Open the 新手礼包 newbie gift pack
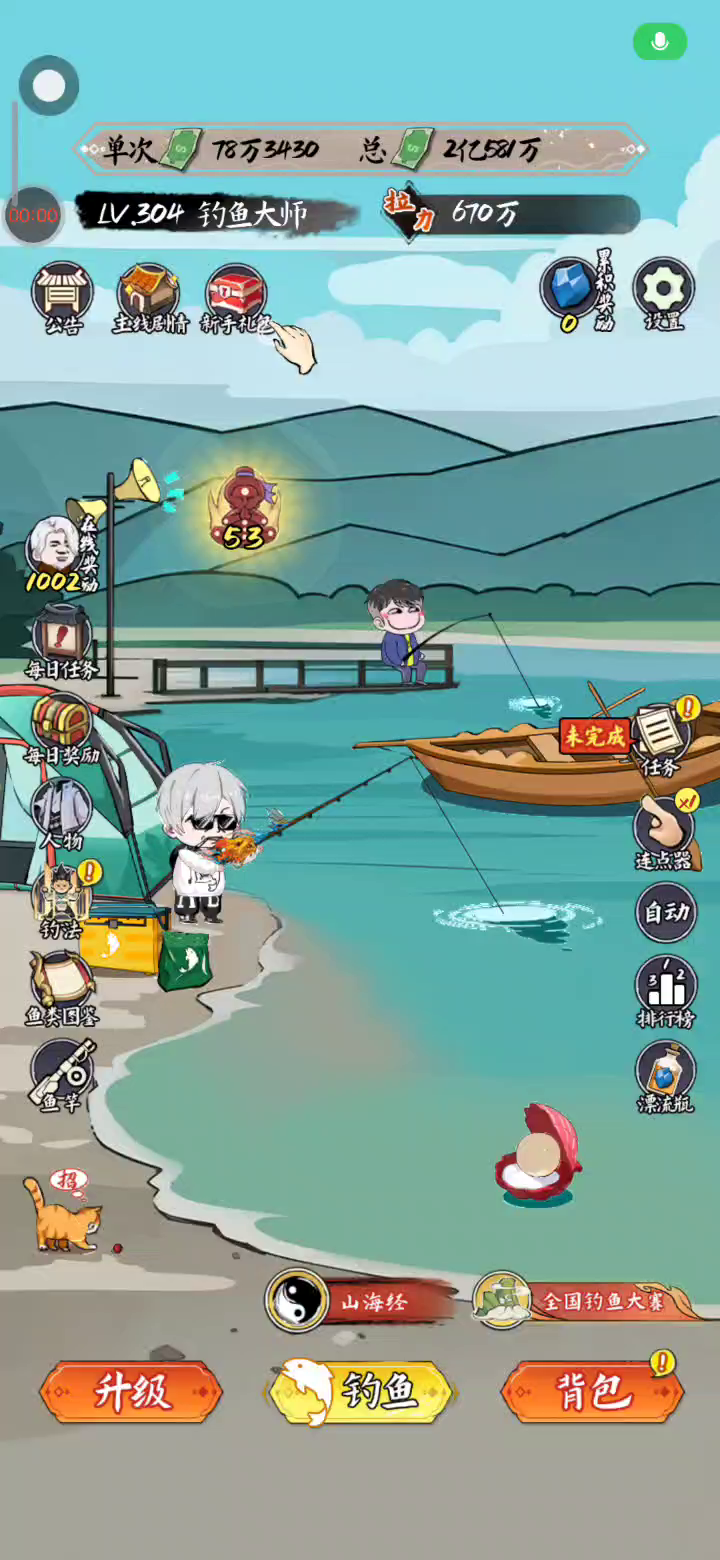The height and width of the screenshot is (1560, 720). coord(236,295)
